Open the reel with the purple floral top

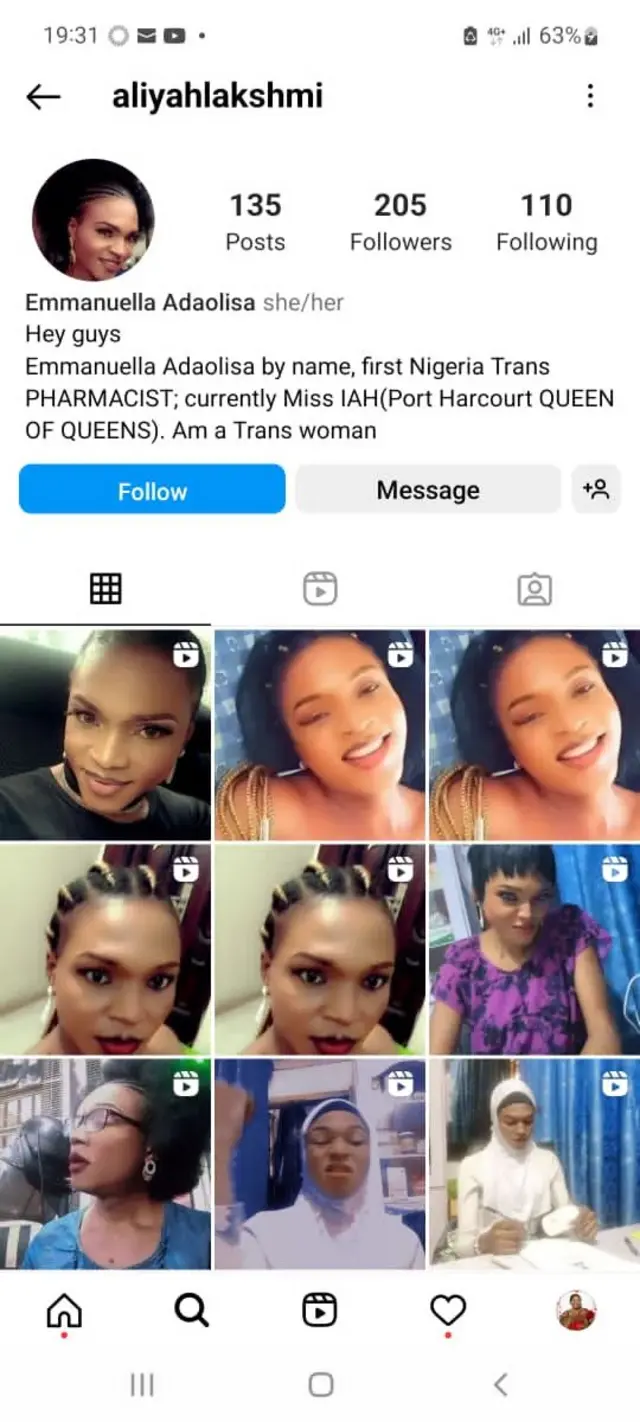(534, 948)
